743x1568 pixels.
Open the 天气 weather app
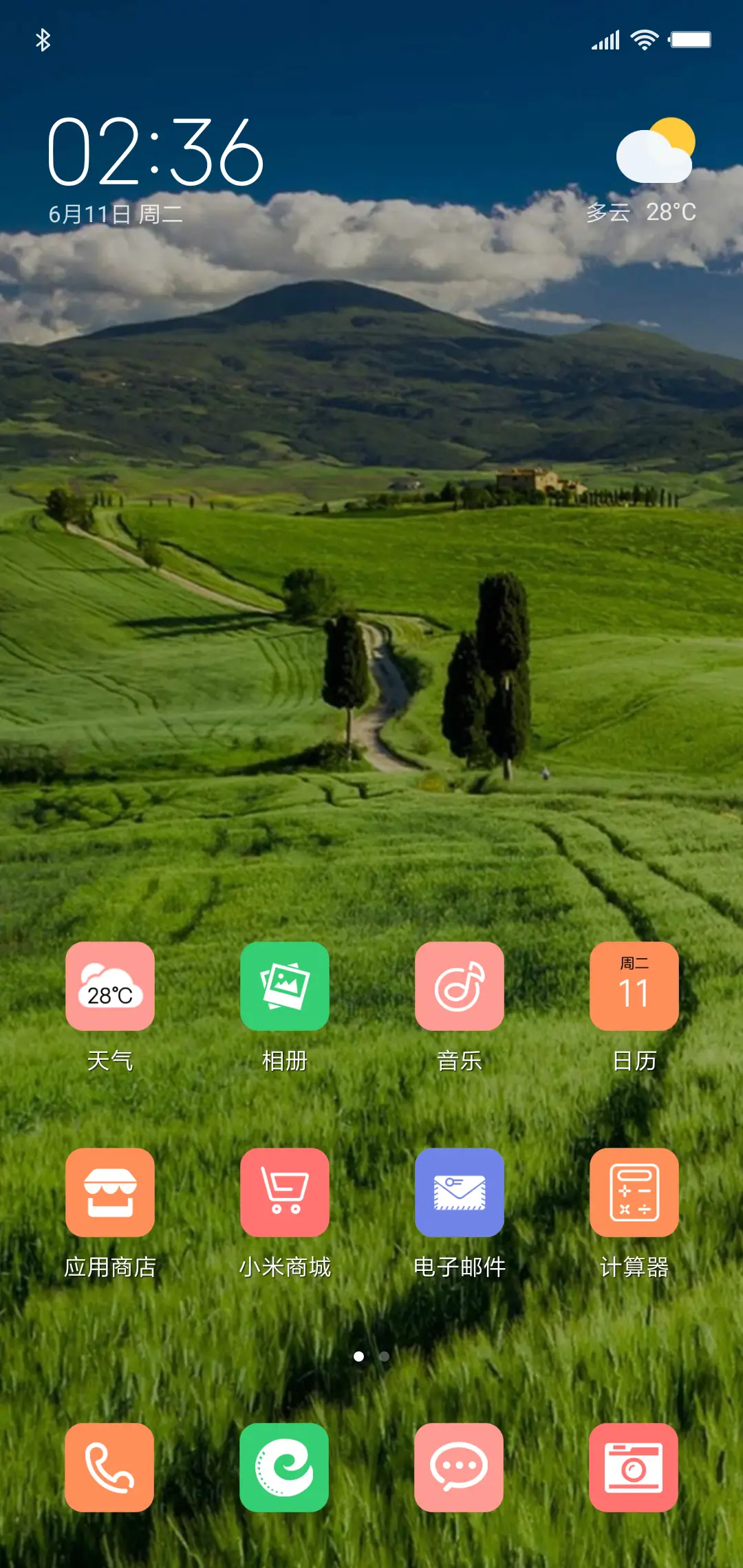pos(110,986)
